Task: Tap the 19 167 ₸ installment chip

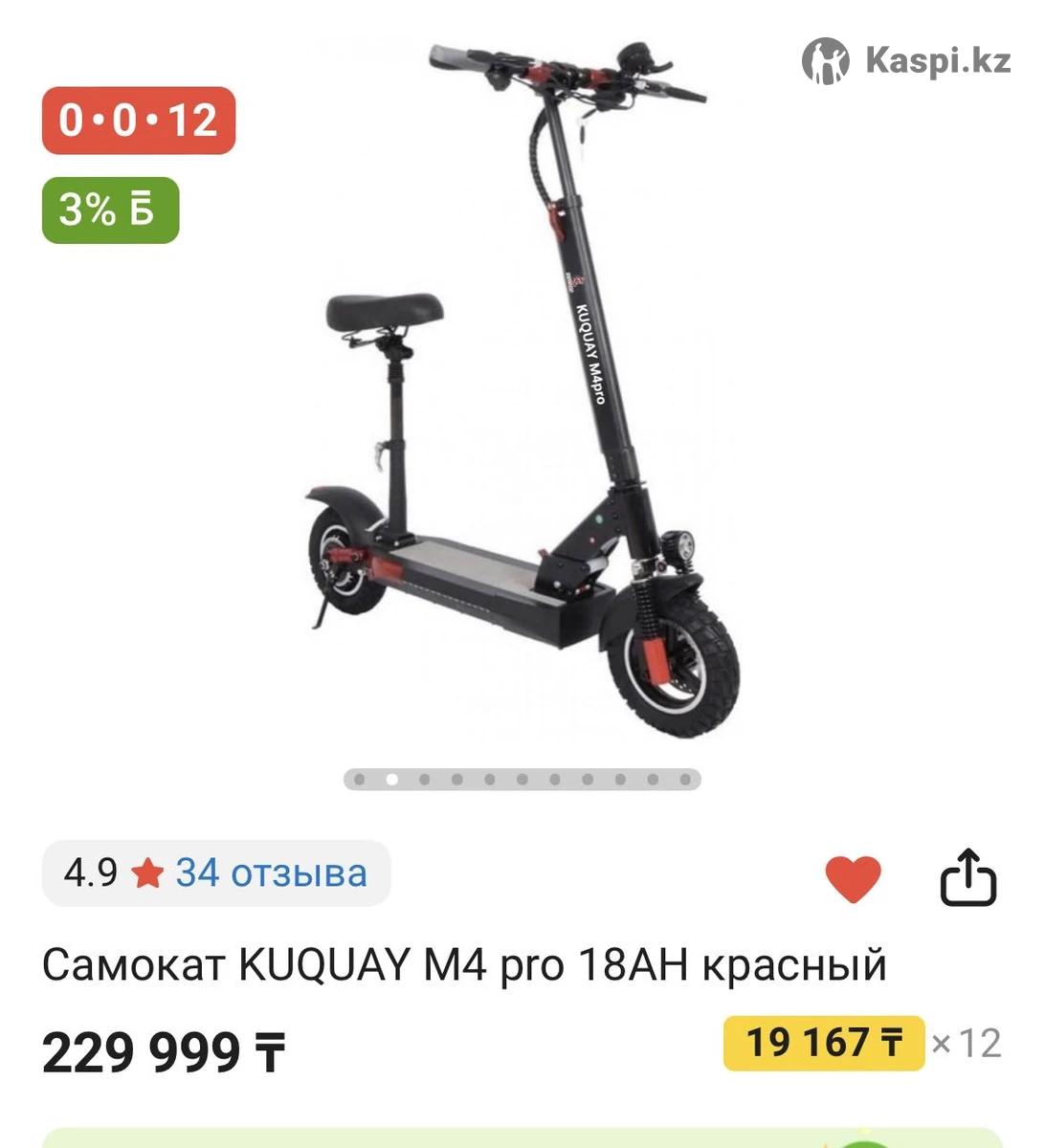Action: point(823,1042)
